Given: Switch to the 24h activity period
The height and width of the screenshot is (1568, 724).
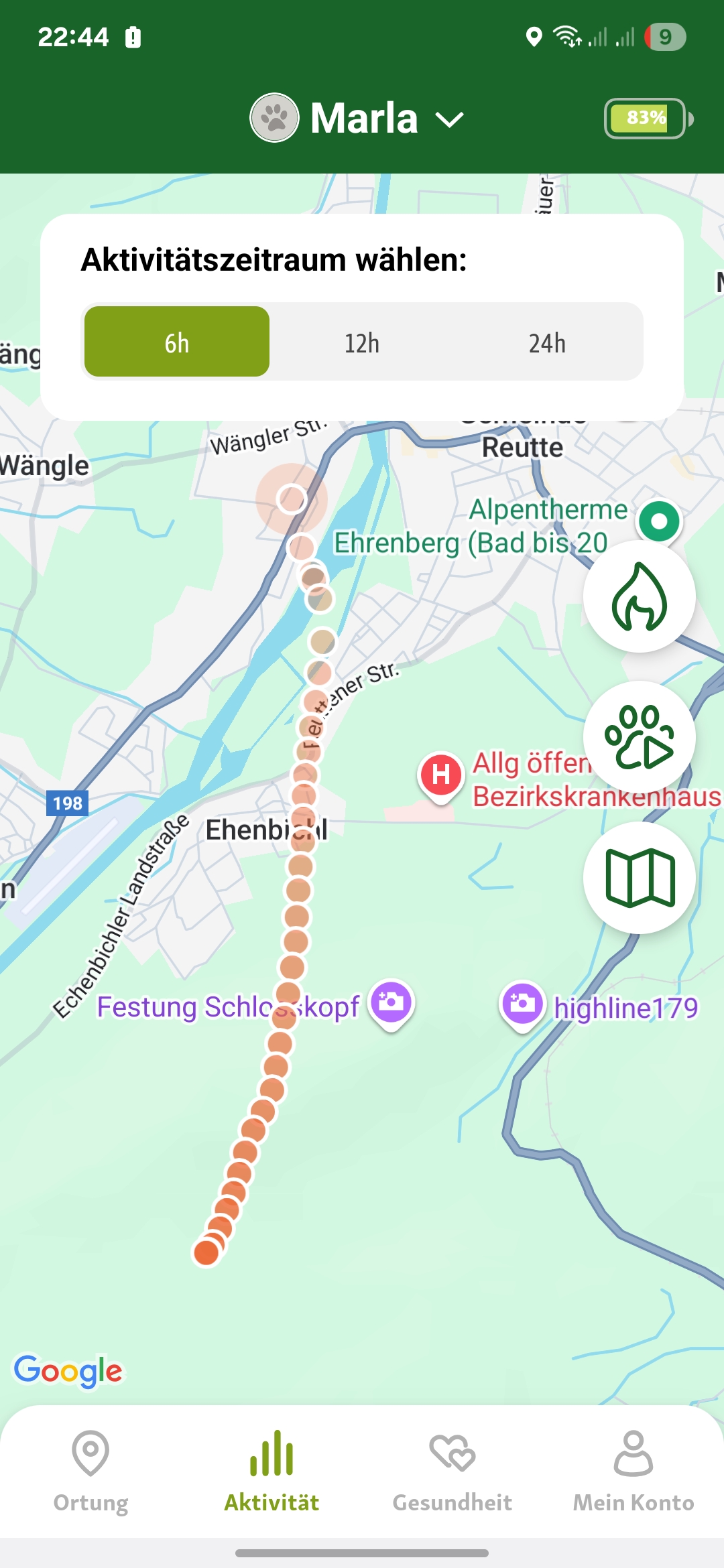Looking at the screenshot, I should (x=547, y=342).
